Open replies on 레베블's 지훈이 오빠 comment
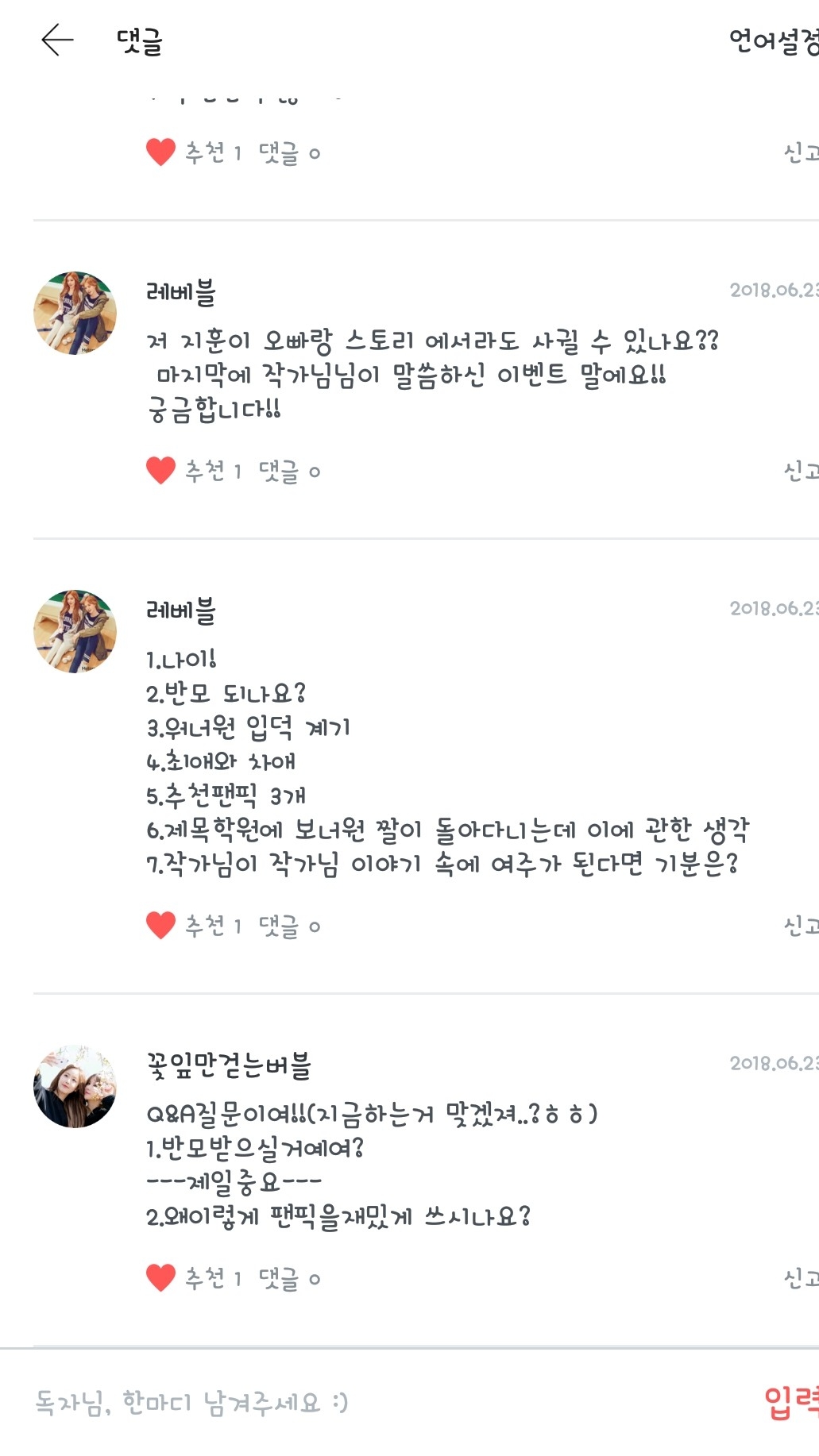The image size is (819, 1456). click(x=289, y=472)
